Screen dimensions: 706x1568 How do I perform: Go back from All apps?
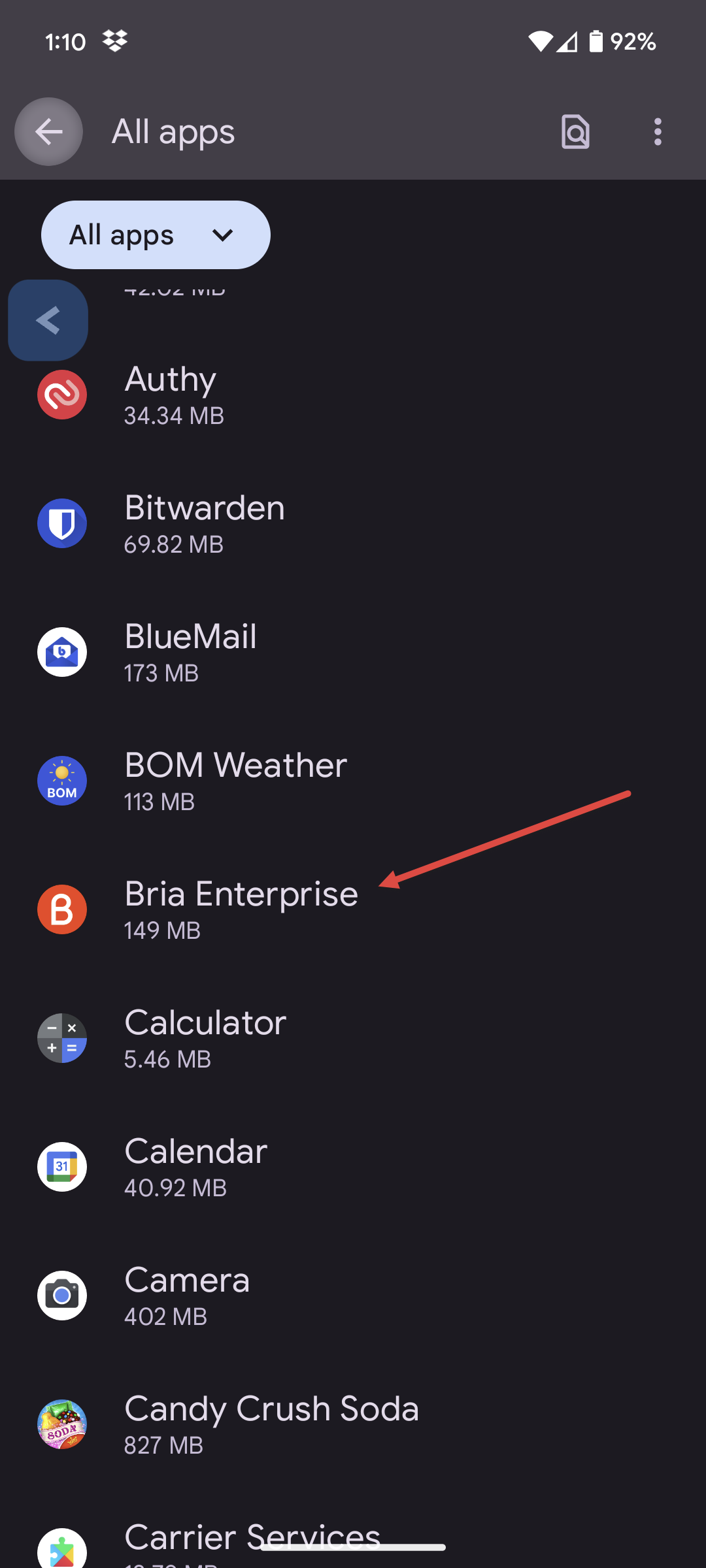[49, 132]
